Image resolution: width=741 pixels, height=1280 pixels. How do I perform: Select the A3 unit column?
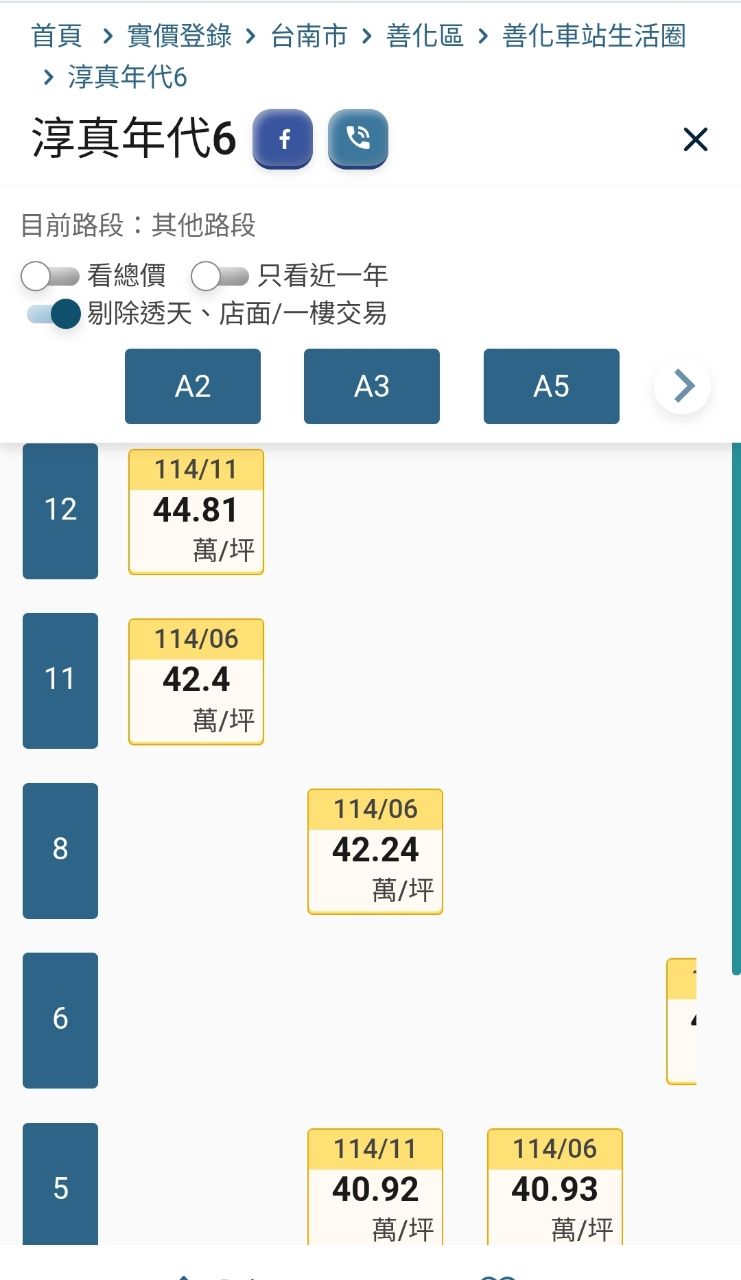(372, 386)
